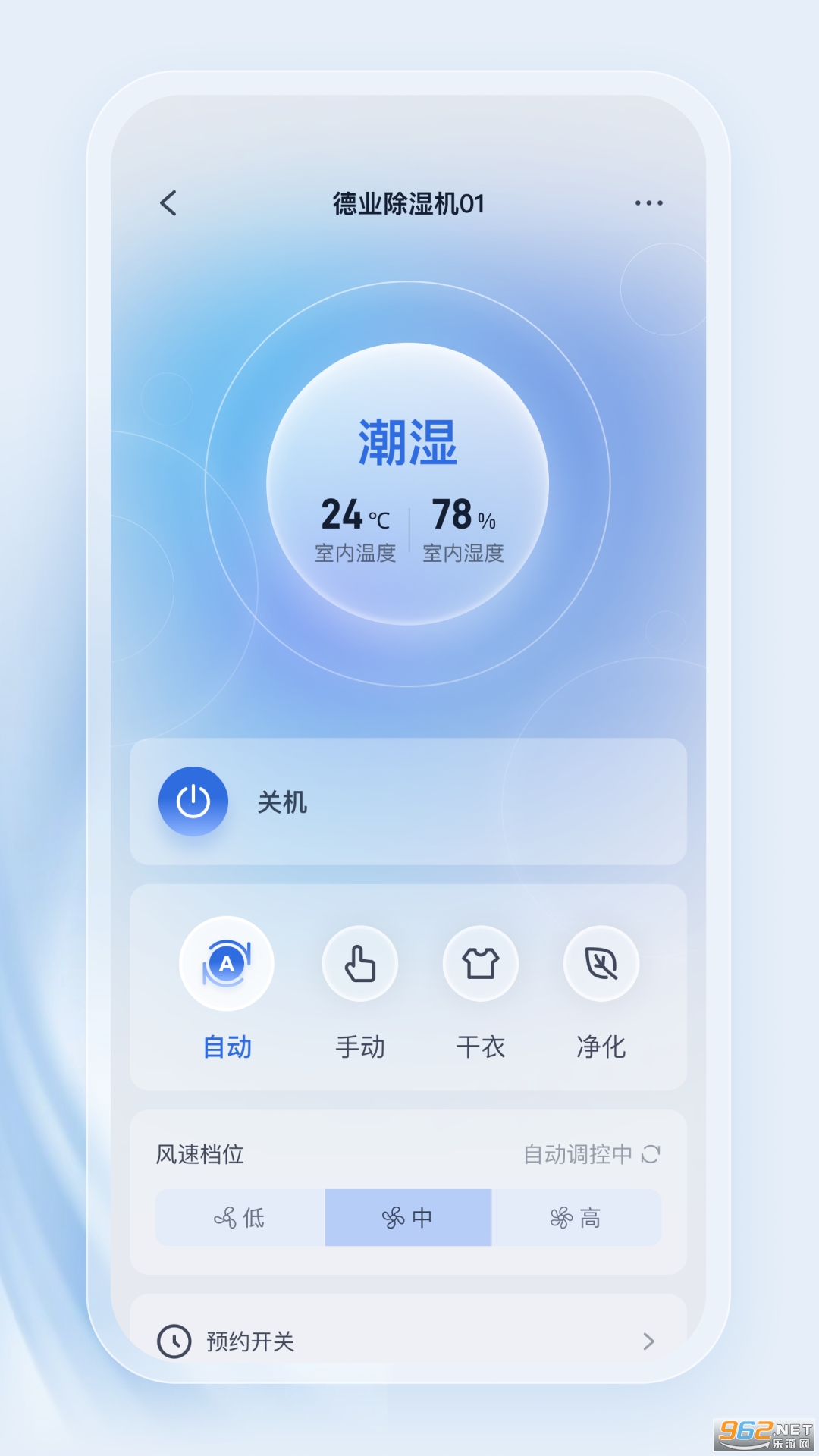Tap the 干衣 clothes drying mode icon

click(480, 962)
